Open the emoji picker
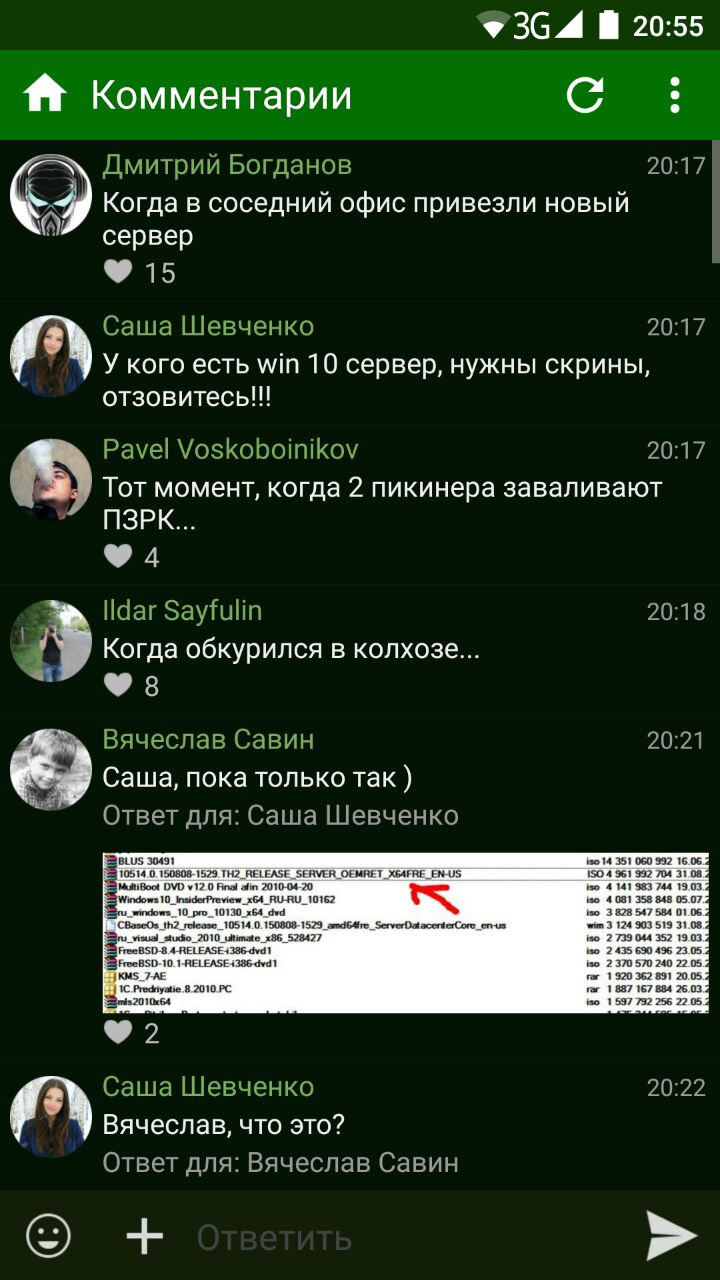 (x=49, y=1236)
